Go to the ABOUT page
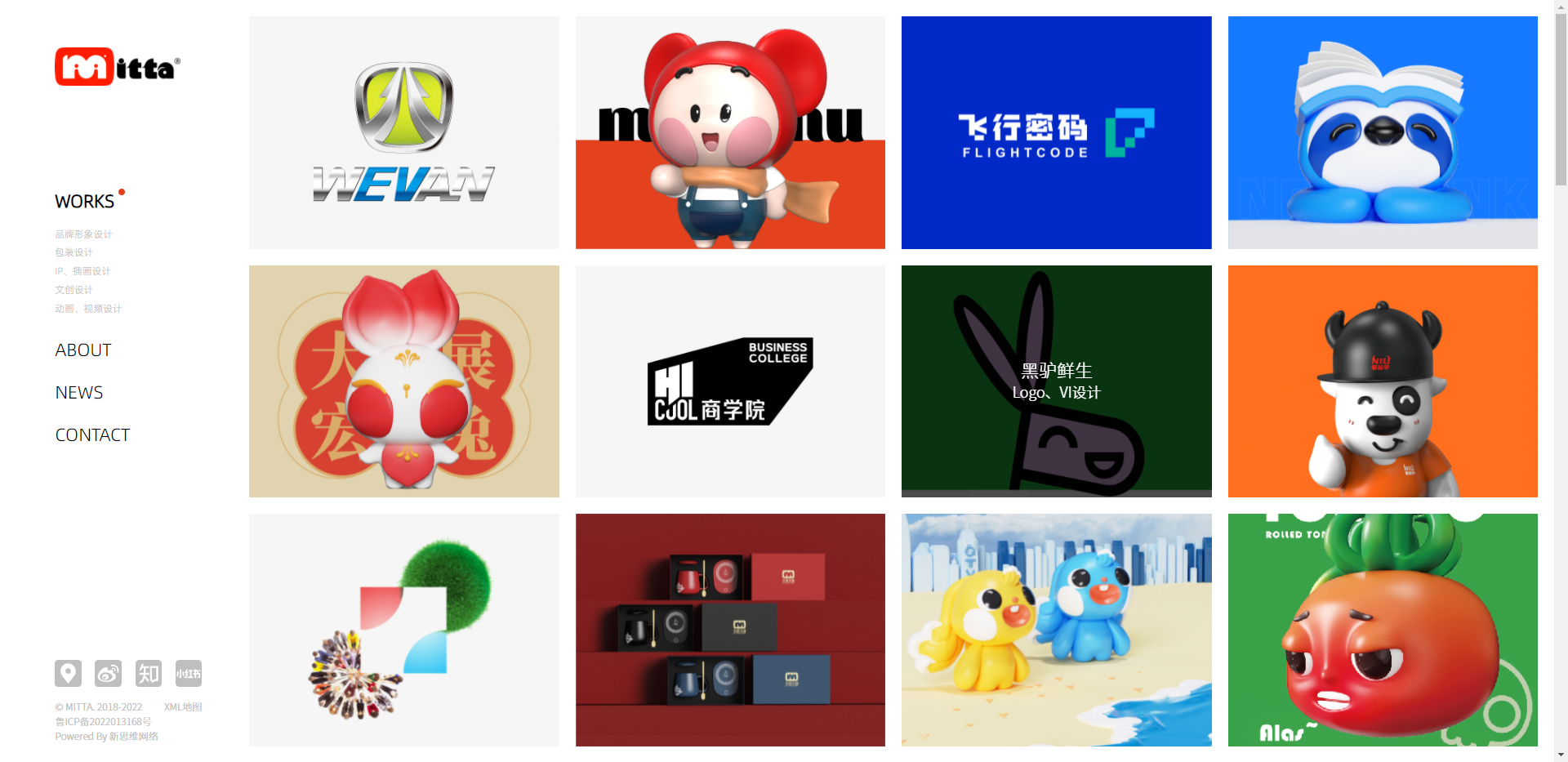 coord(82,350)
